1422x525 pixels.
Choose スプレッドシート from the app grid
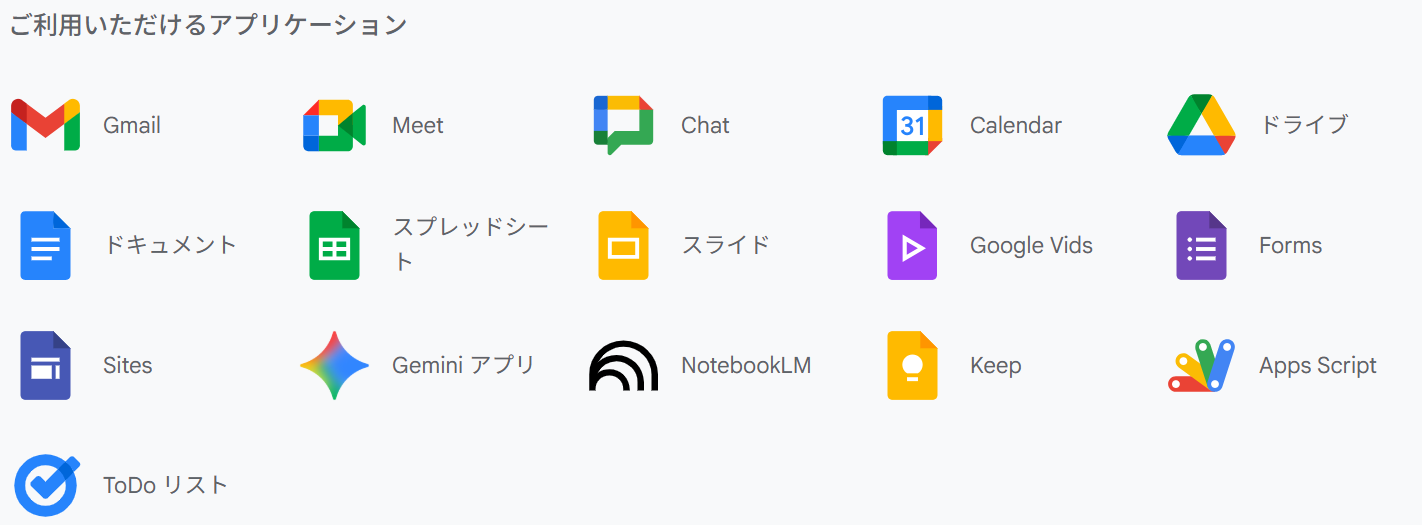click(x=335, y=245)
